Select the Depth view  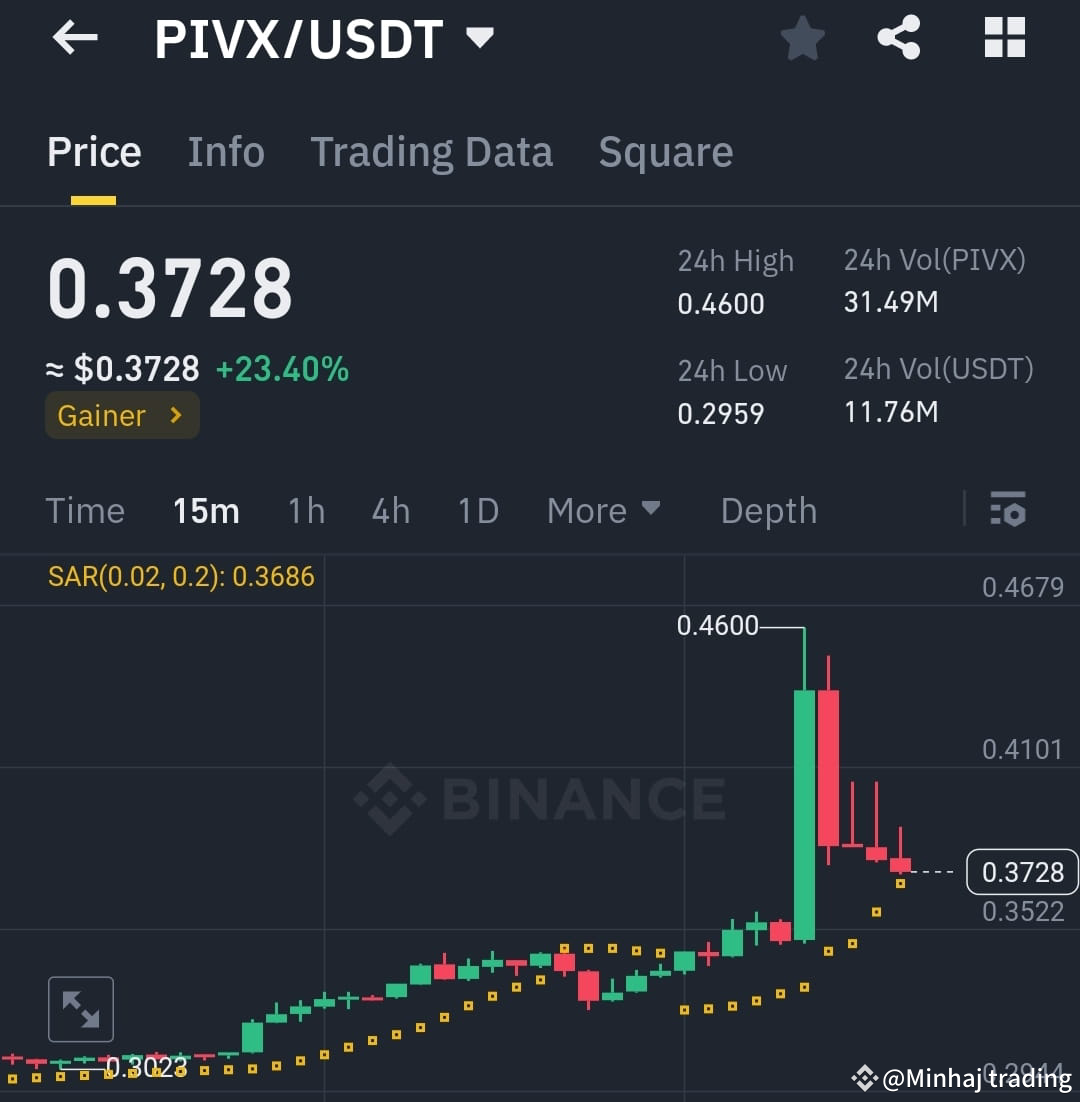tap(768, 510)
